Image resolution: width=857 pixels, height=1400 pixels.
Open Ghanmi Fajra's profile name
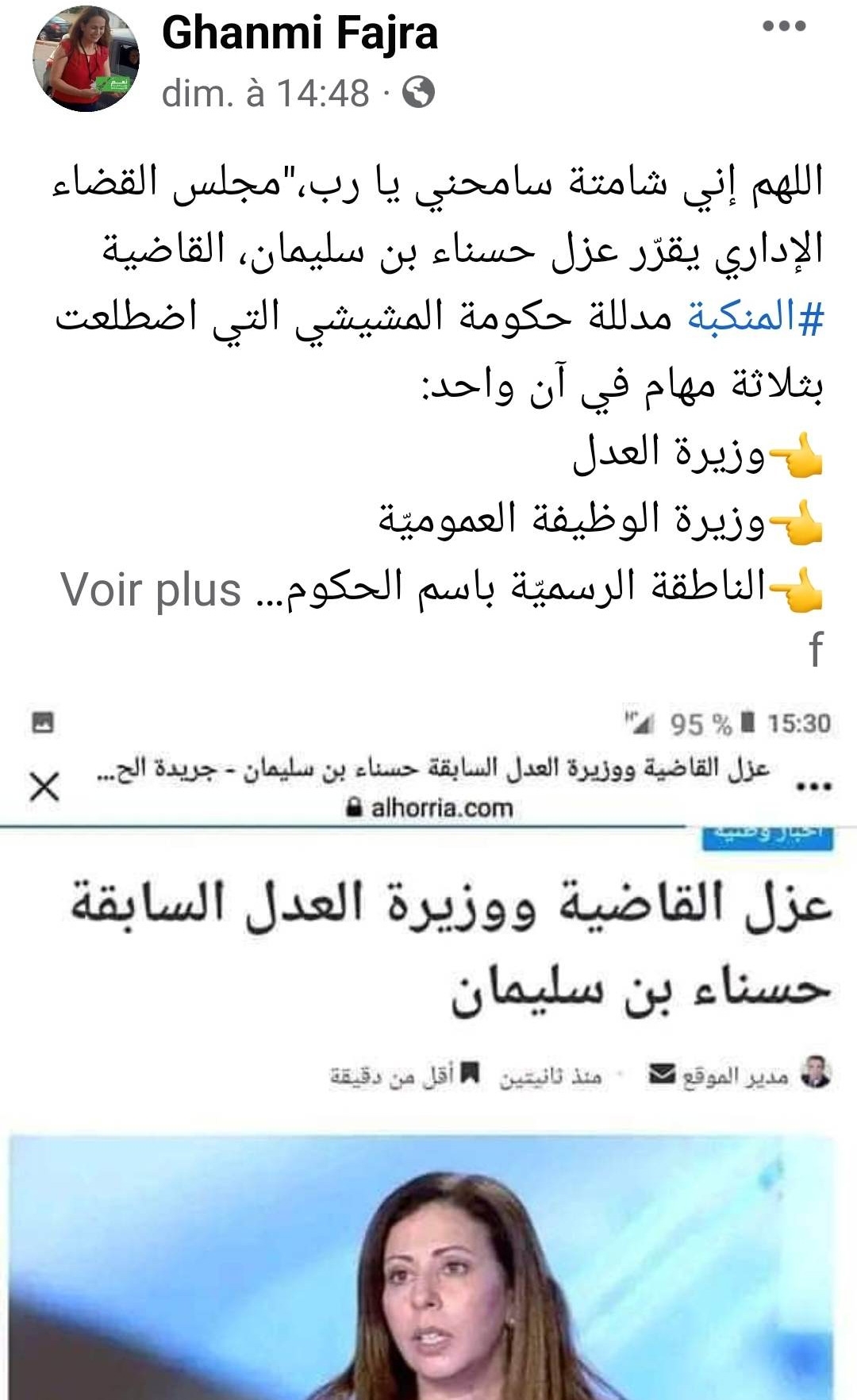tap(300, 33)
